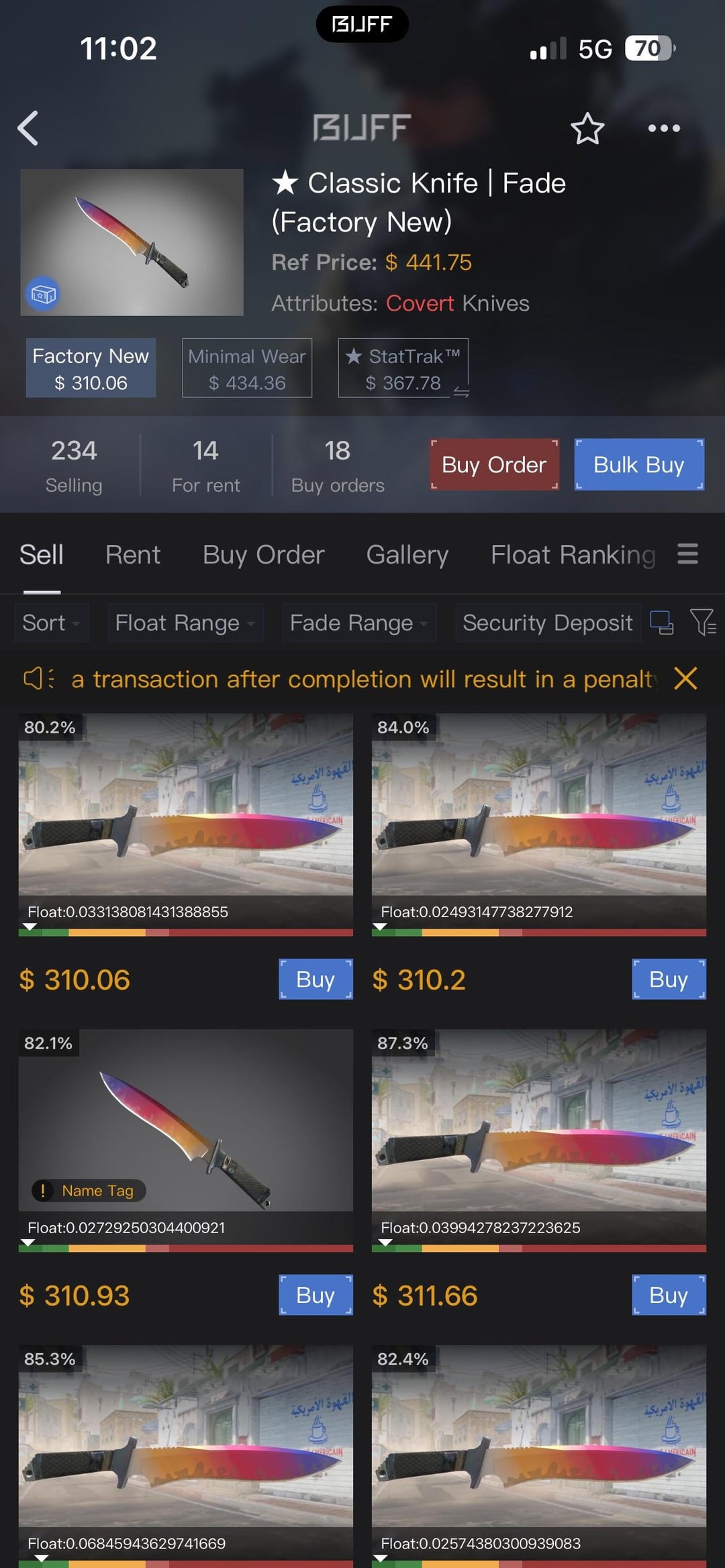
Task: Open the Sort dropdown
Action: coord(51,623)
